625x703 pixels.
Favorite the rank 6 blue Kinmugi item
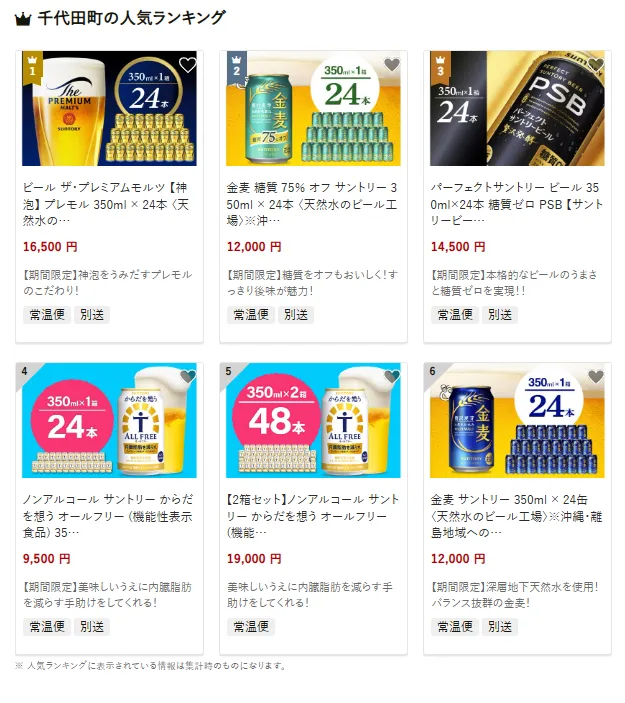(595, 377)
